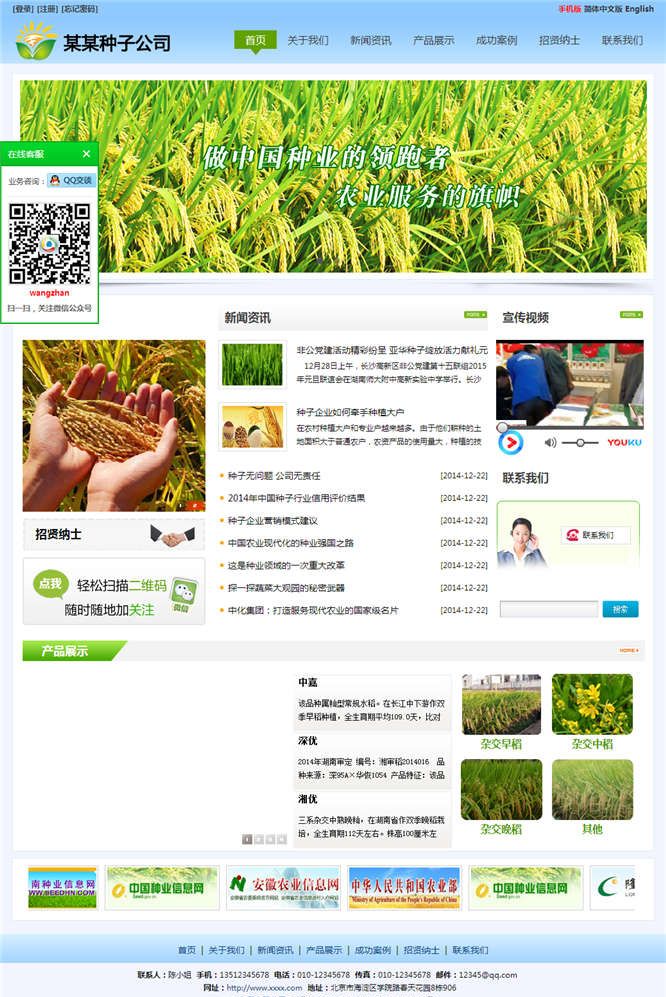This screenshot has height=997, width=666.
Task: Open the 关于我们 navigation item
Action: coord(308,41)
